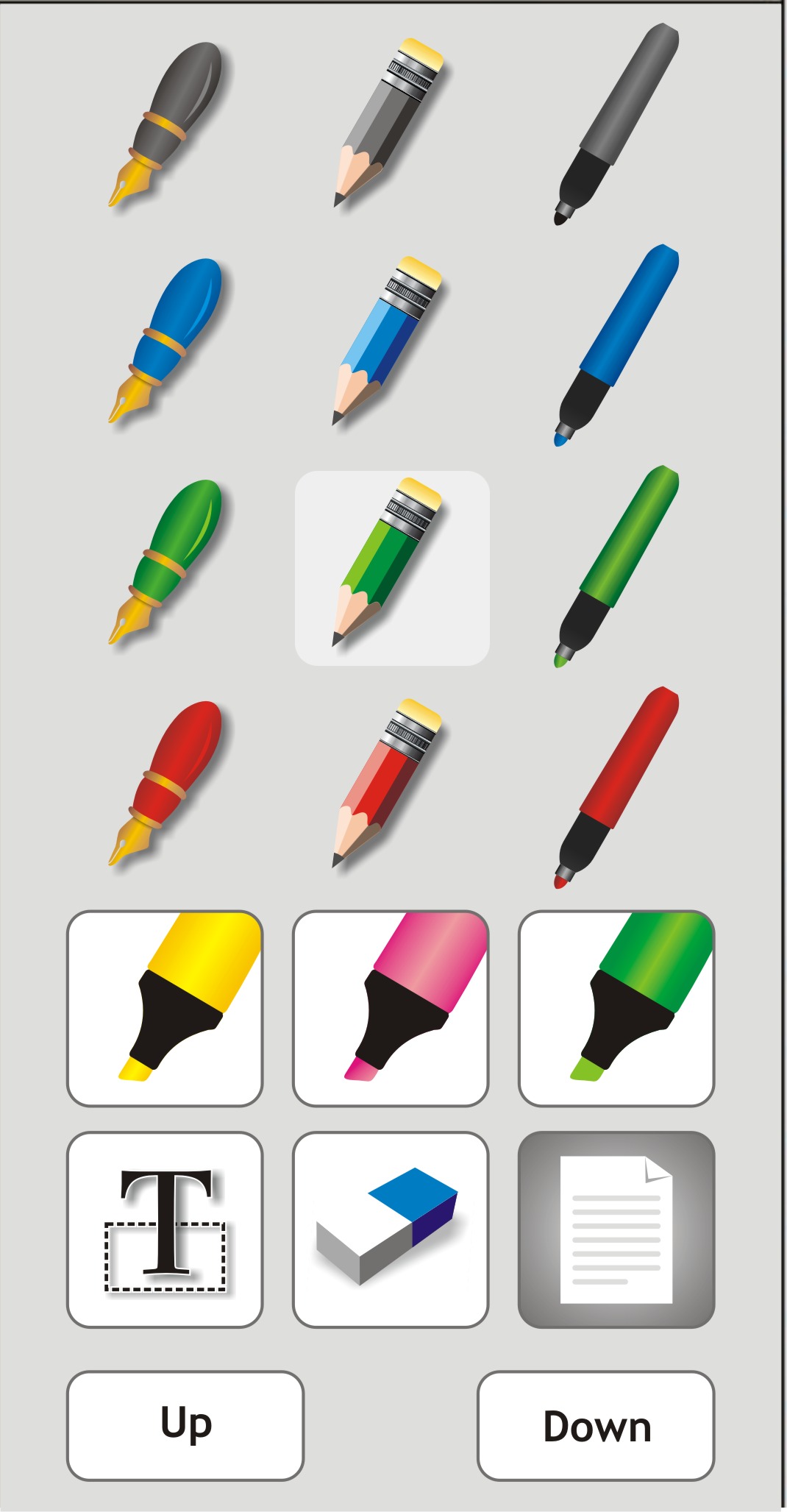This screenshot has width=787, height=1512.
Task: Choose the gray pencil tool
Action: click(x=391, y=122)
